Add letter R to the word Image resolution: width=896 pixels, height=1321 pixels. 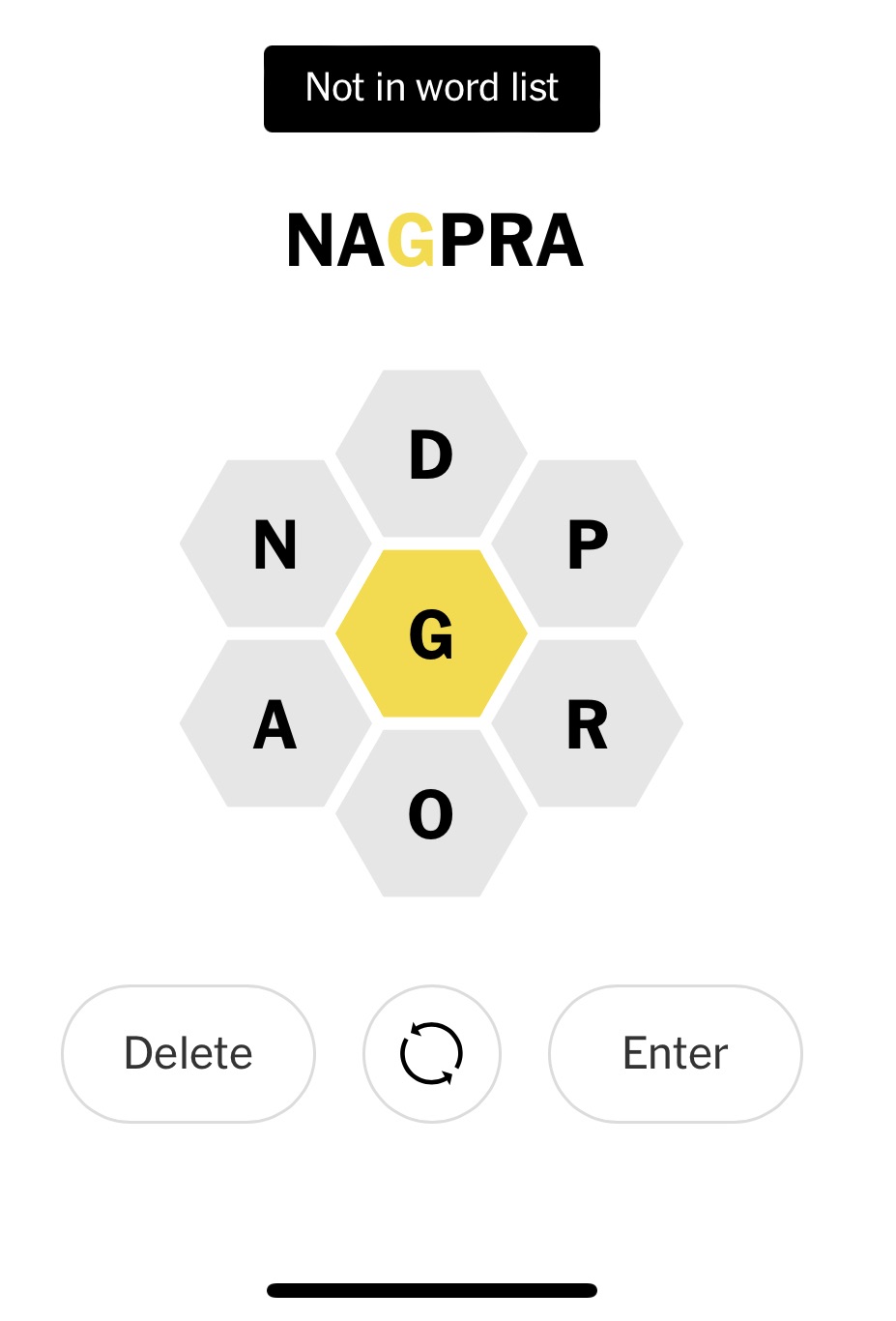click(x=587, y=723)
